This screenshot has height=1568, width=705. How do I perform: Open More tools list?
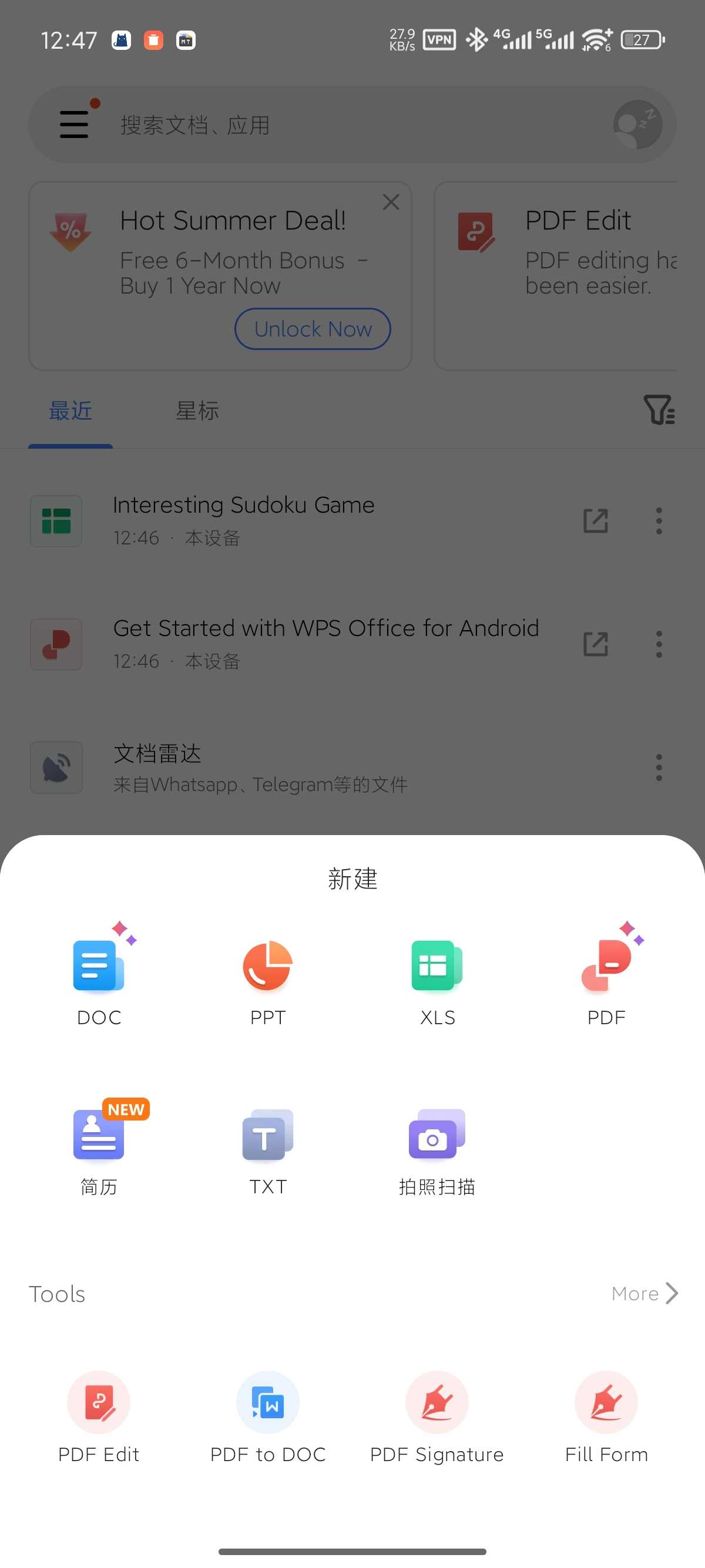click(x=644, y=1294)
